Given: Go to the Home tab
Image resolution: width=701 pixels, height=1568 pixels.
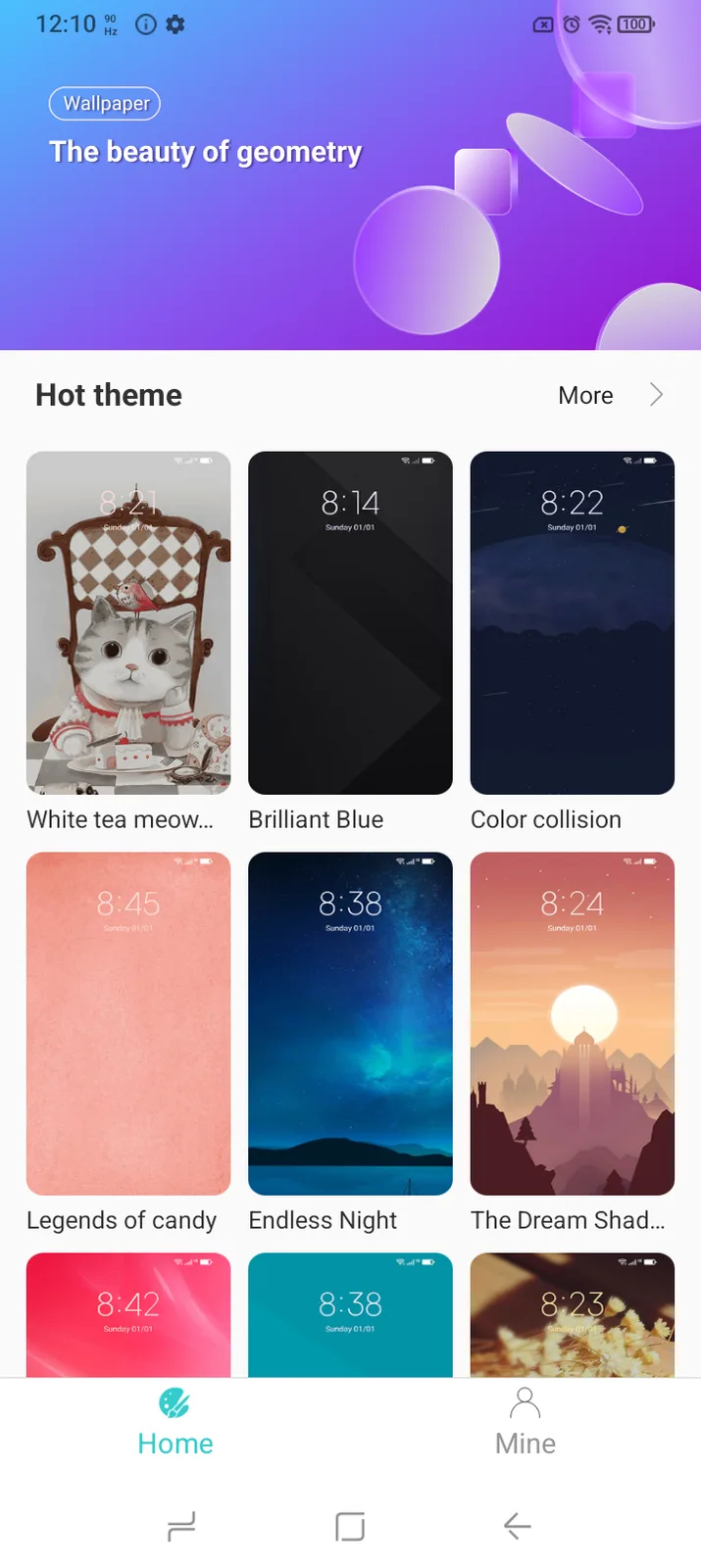Looking at the screenshot, I should (175, 1422).
